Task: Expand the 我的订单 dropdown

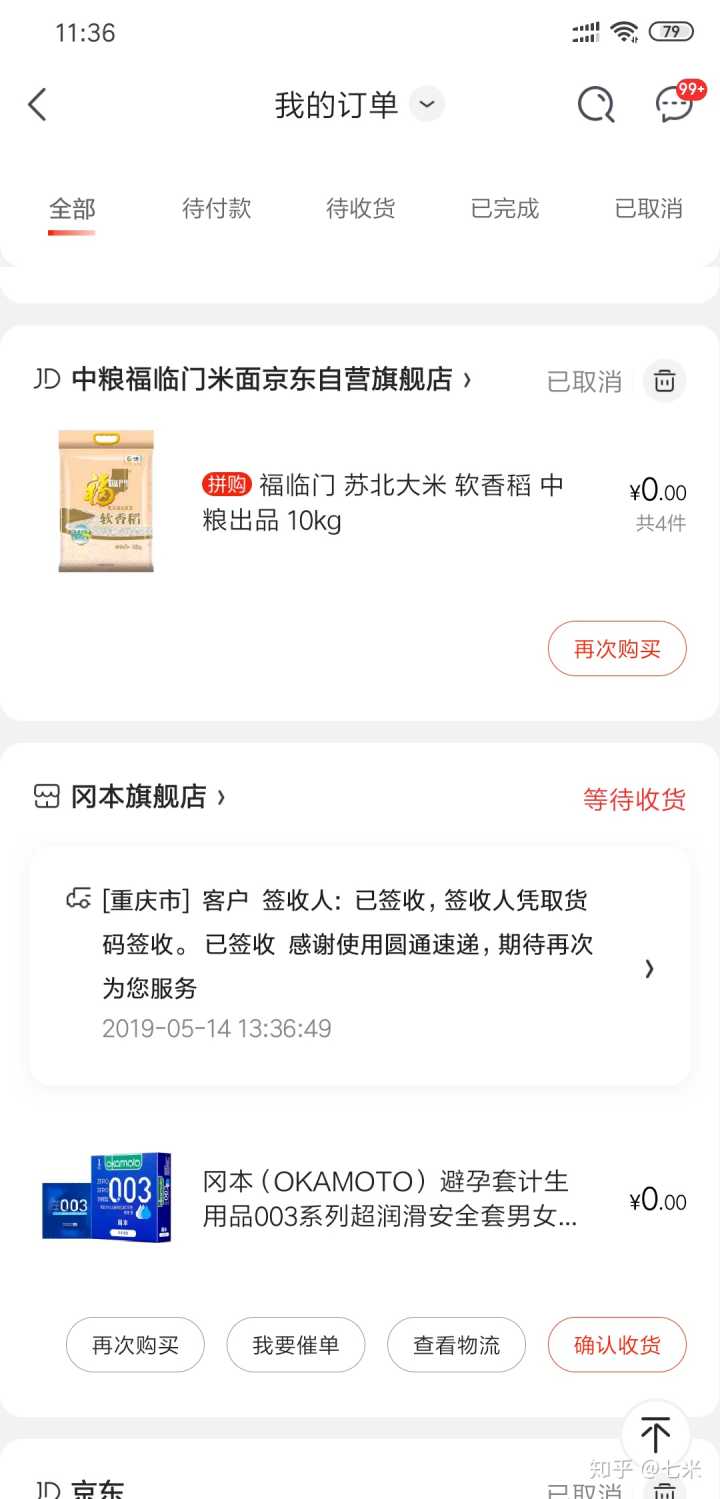Action: (x=427, y=104)
